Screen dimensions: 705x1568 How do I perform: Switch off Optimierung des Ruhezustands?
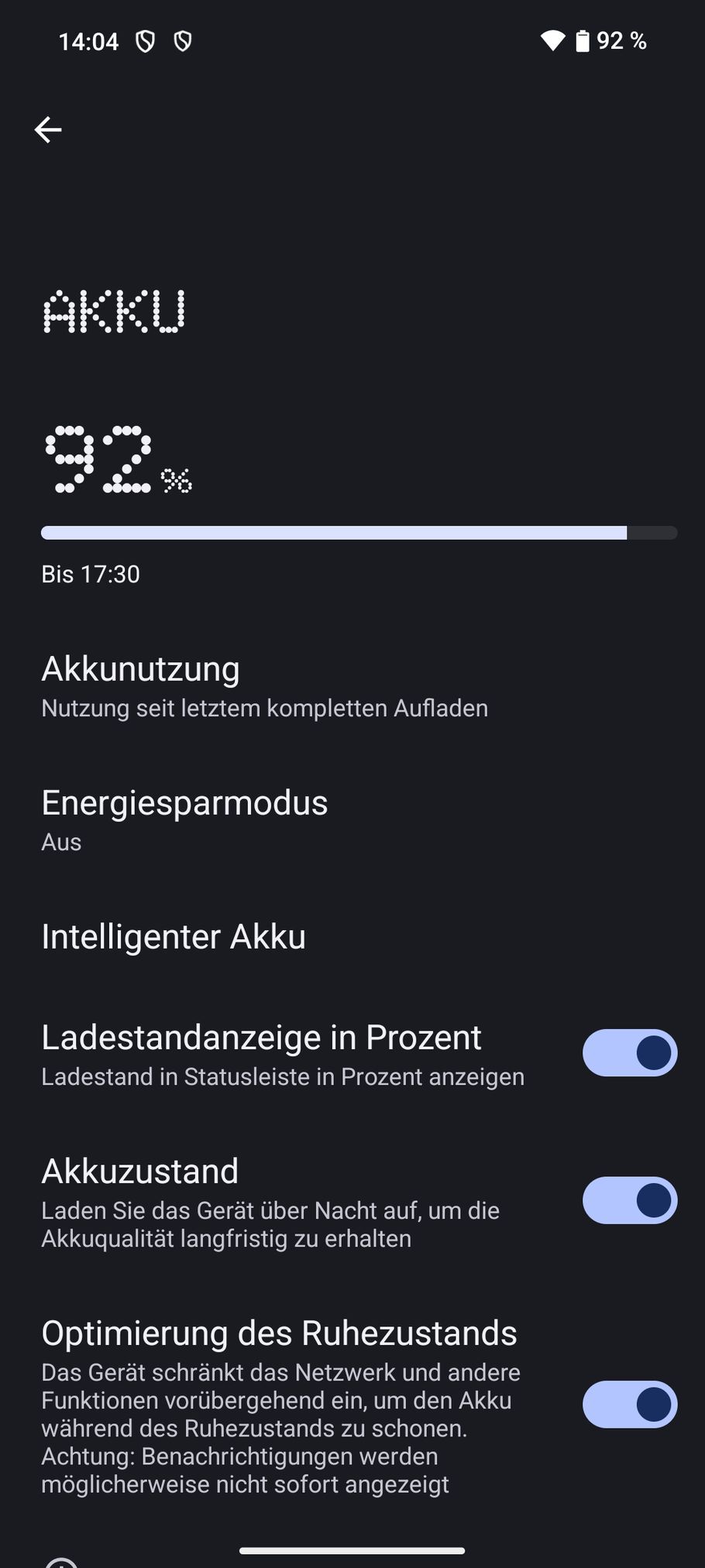tap(629, 1405)
